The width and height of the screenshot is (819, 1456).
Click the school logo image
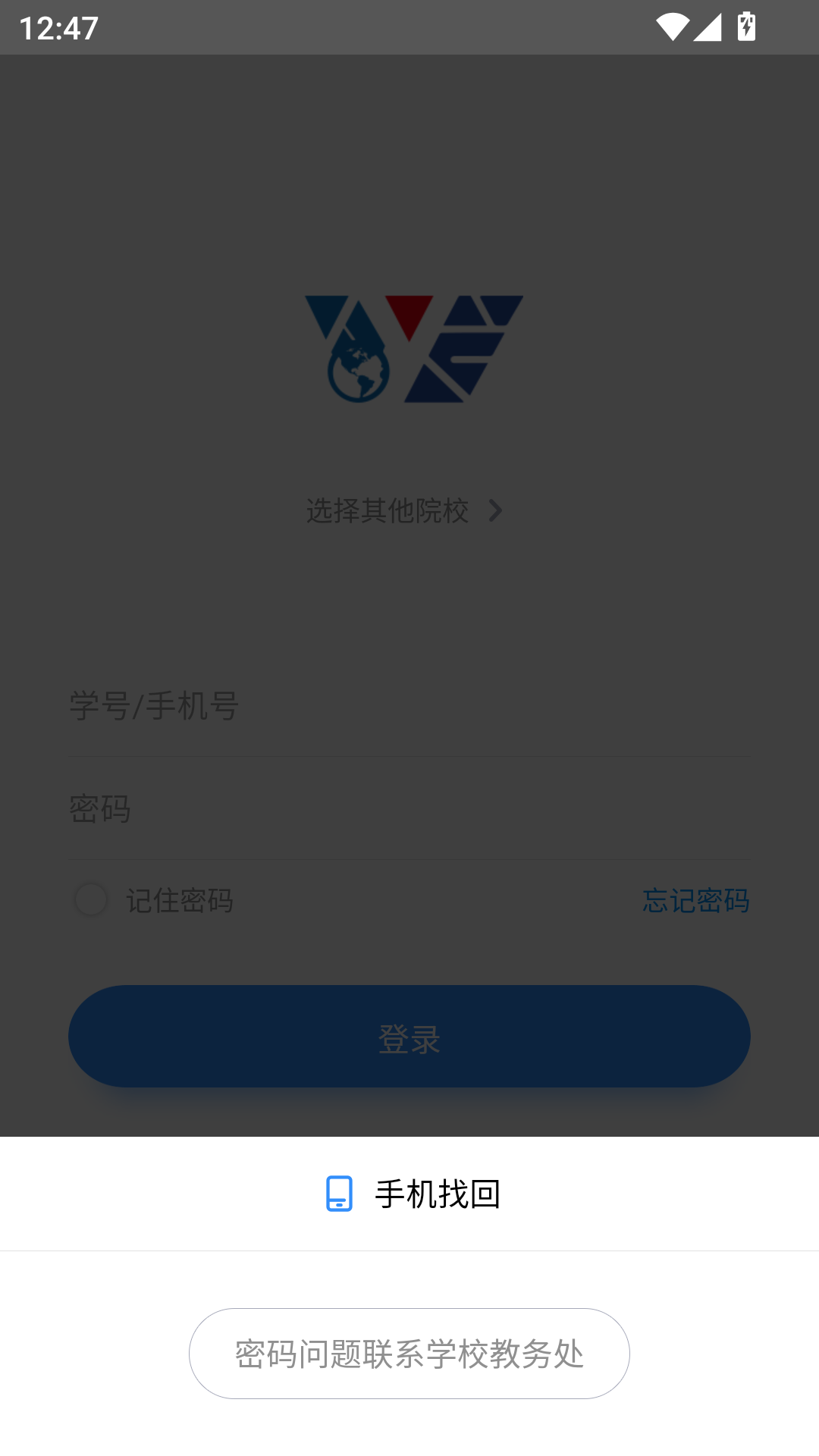[x=409, y=349]
